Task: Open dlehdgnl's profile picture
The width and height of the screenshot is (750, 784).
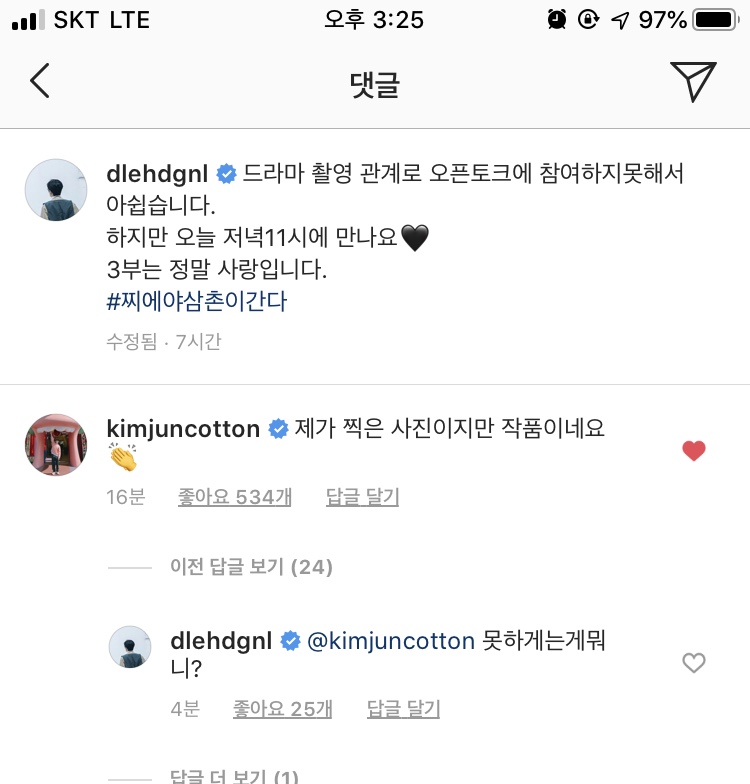Action: point(56,189)
